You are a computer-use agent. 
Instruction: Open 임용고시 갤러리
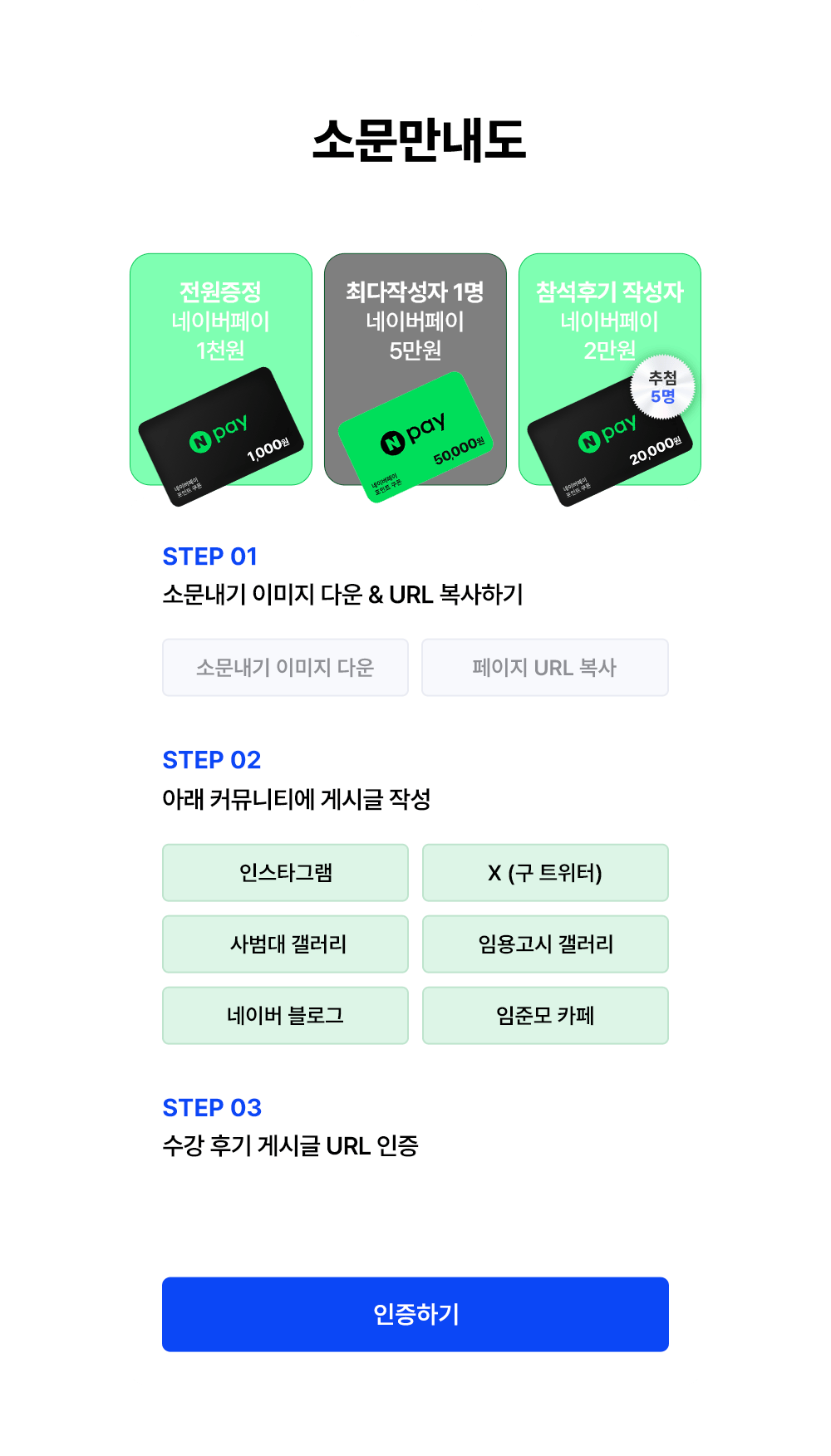pyautogui.click(x=544, y=944)
